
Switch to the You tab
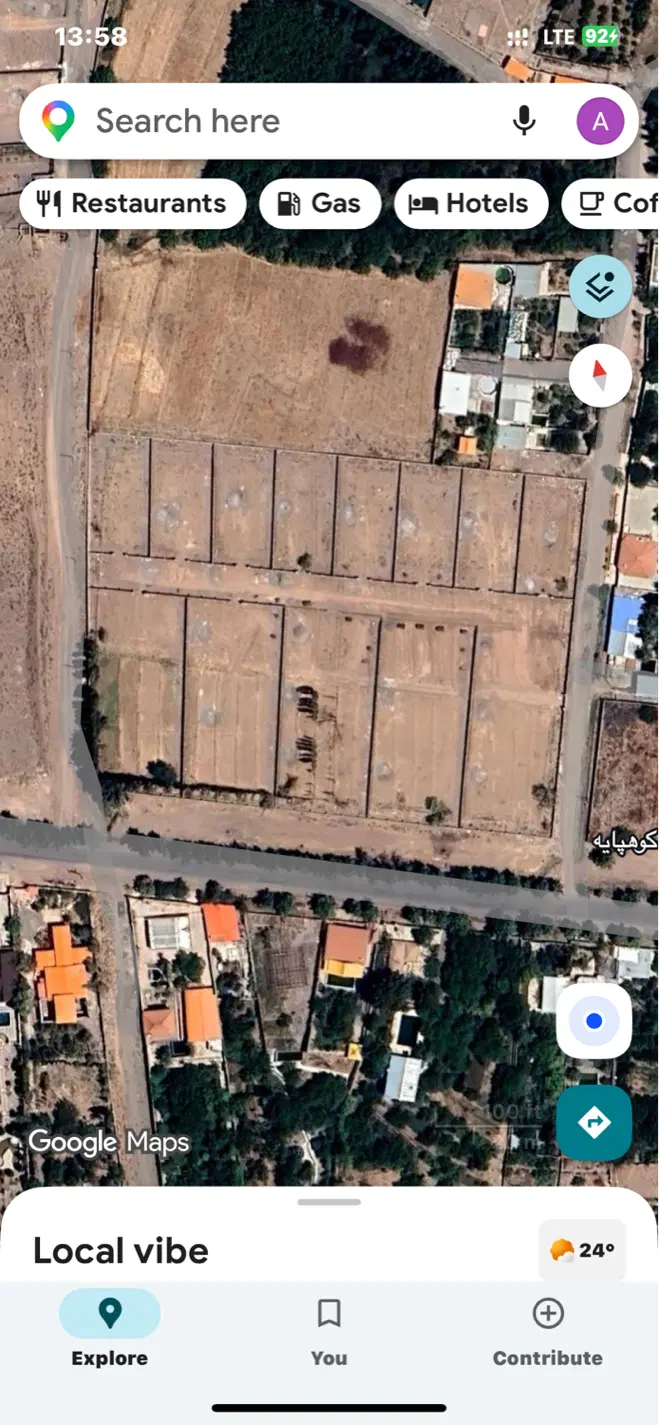[x=329, y=1330]
